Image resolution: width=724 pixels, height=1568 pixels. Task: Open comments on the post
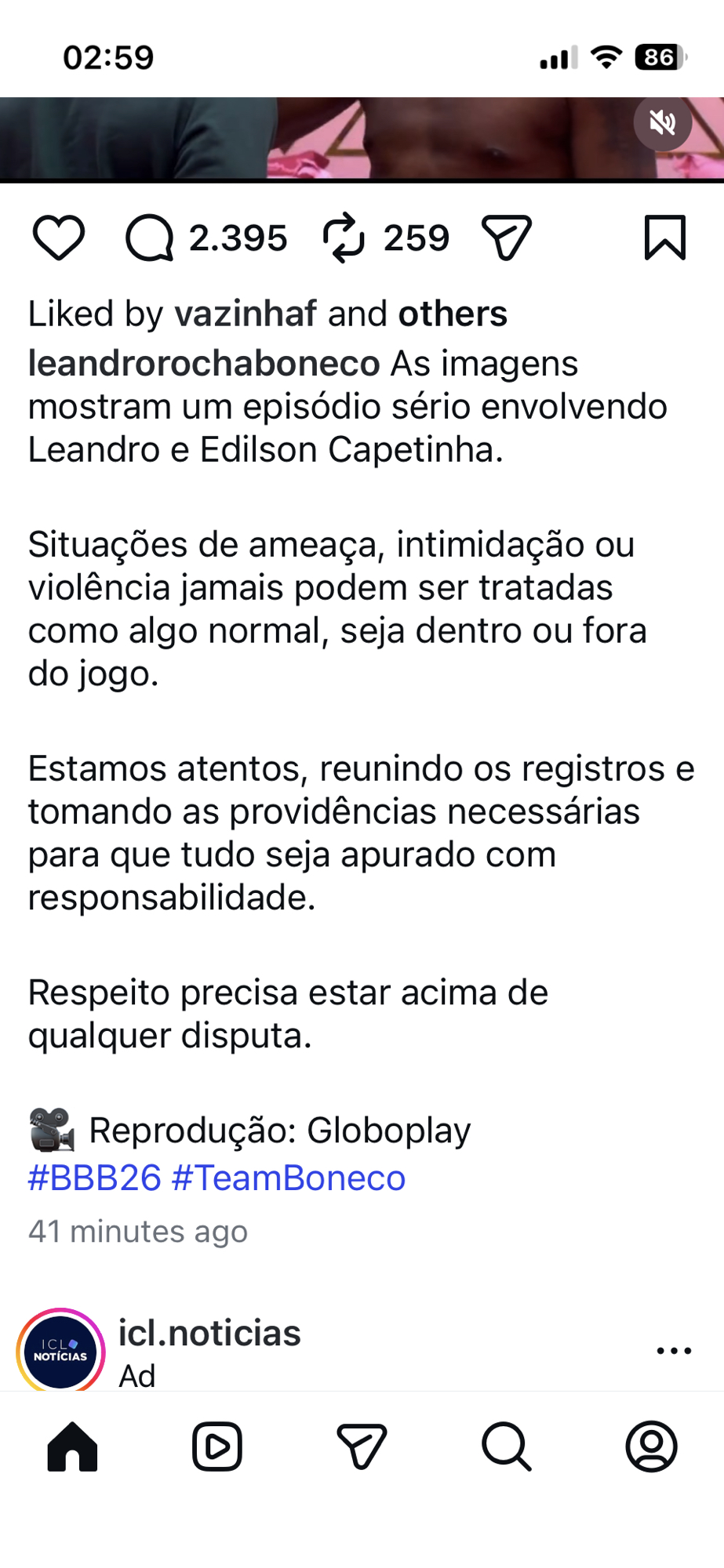click(149, 238)
